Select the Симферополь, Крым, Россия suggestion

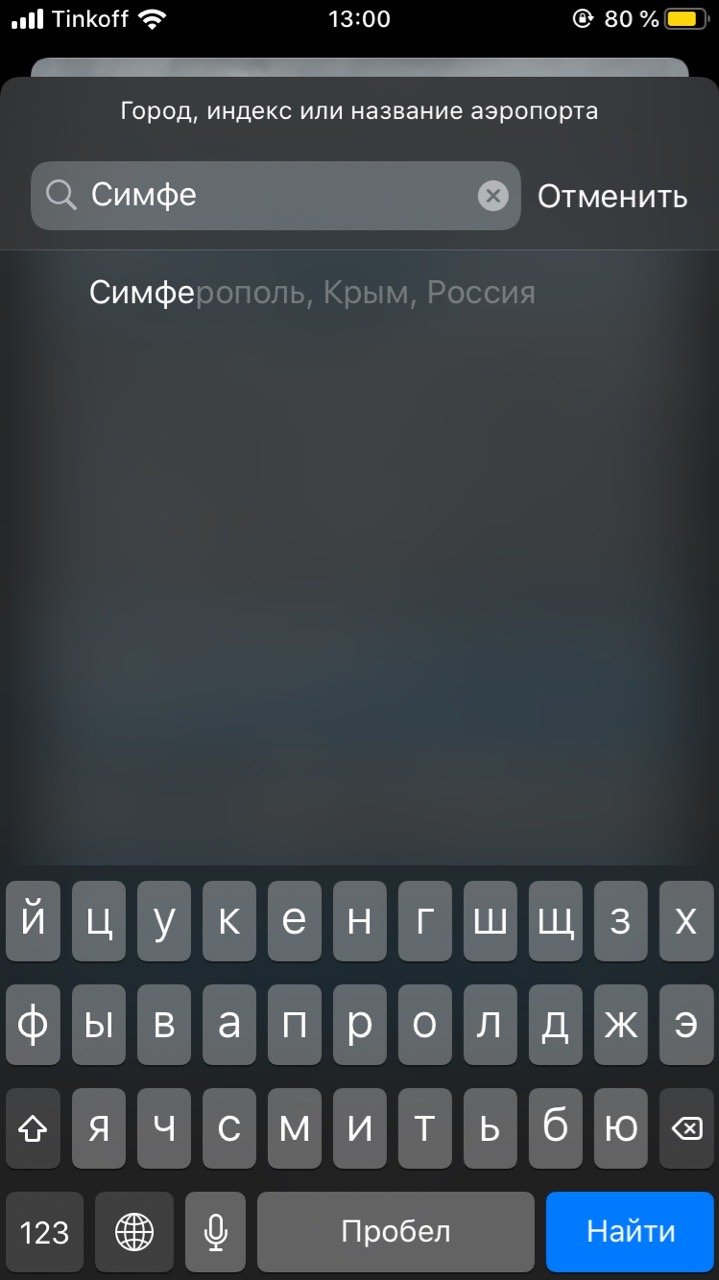(x=312, y=293)
